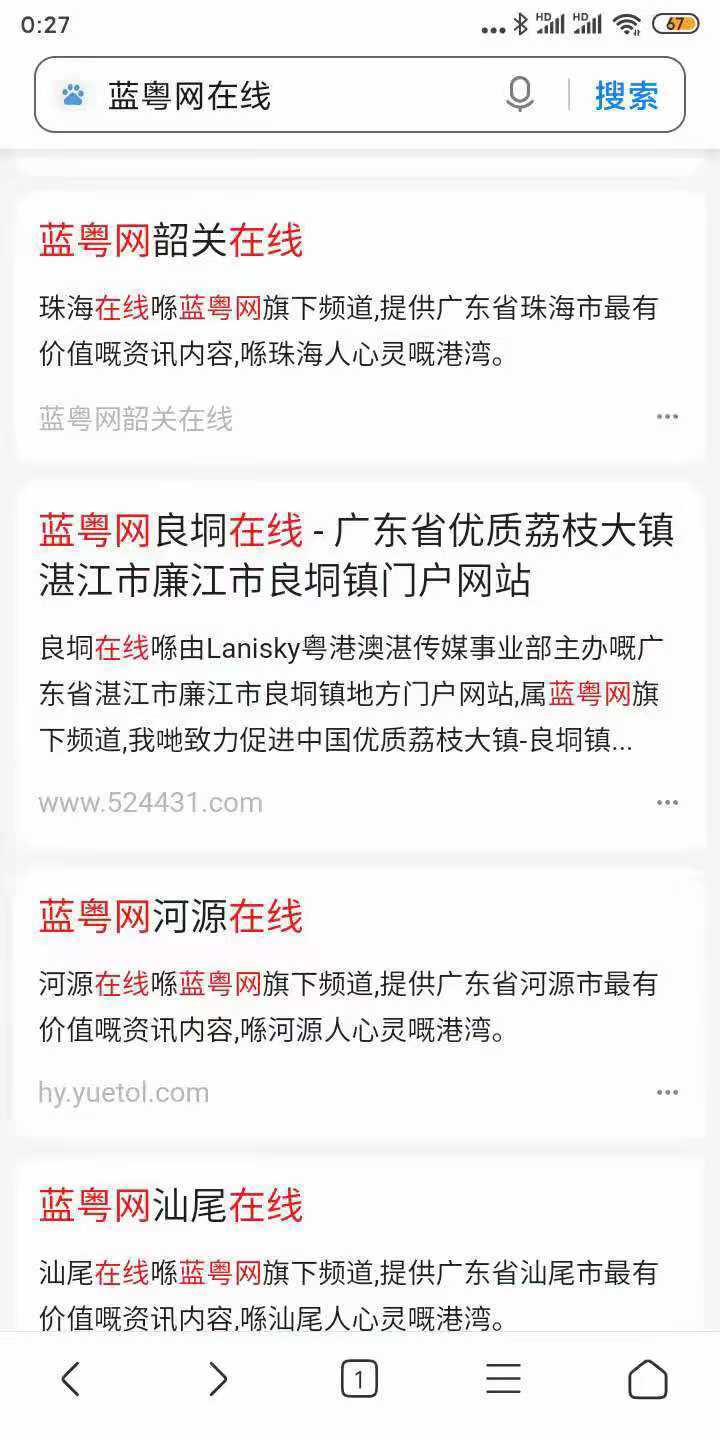Open the 蓝粤网河源在线 search result
This screenshot has height=1440, width=720.
click(171, 917)
